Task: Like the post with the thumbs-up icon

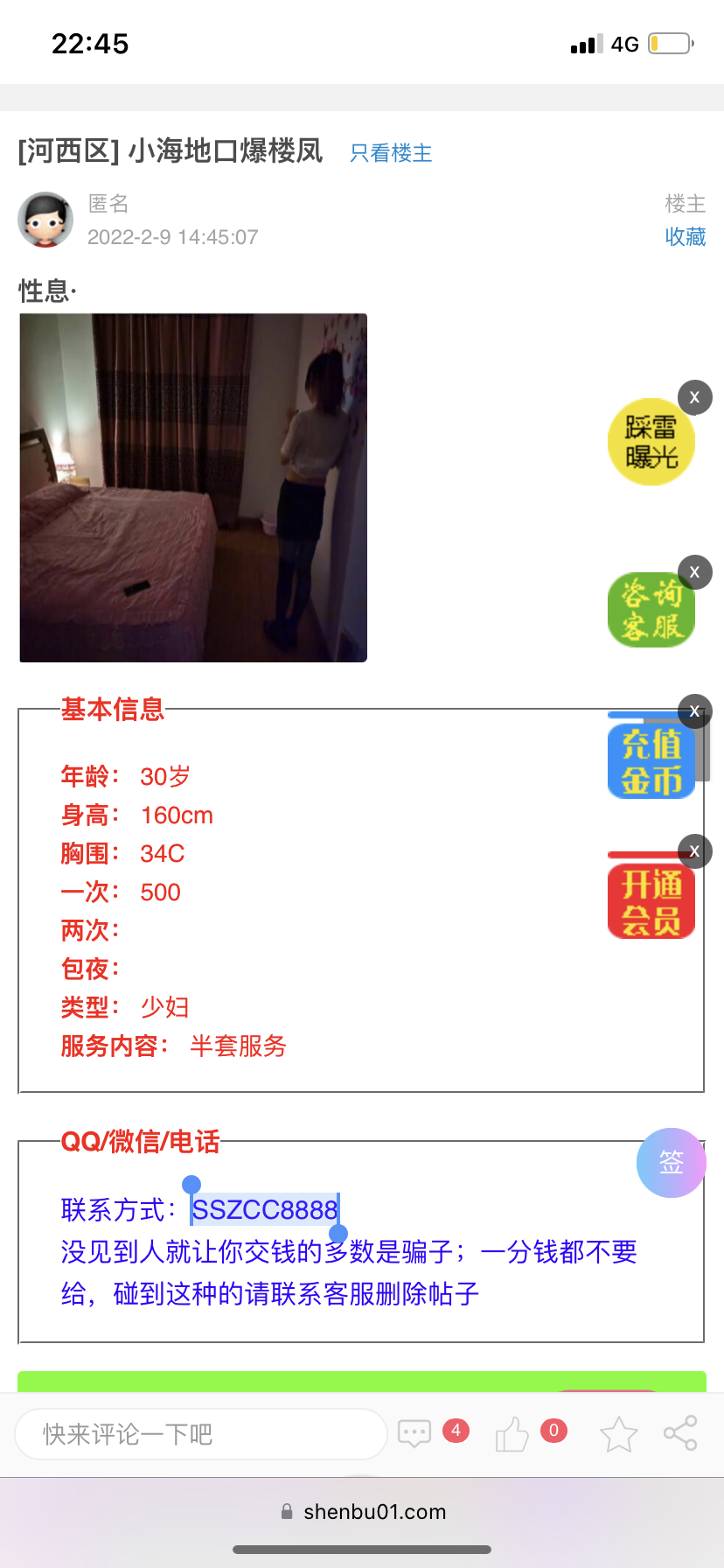Action: click(x=512, y=1434)
